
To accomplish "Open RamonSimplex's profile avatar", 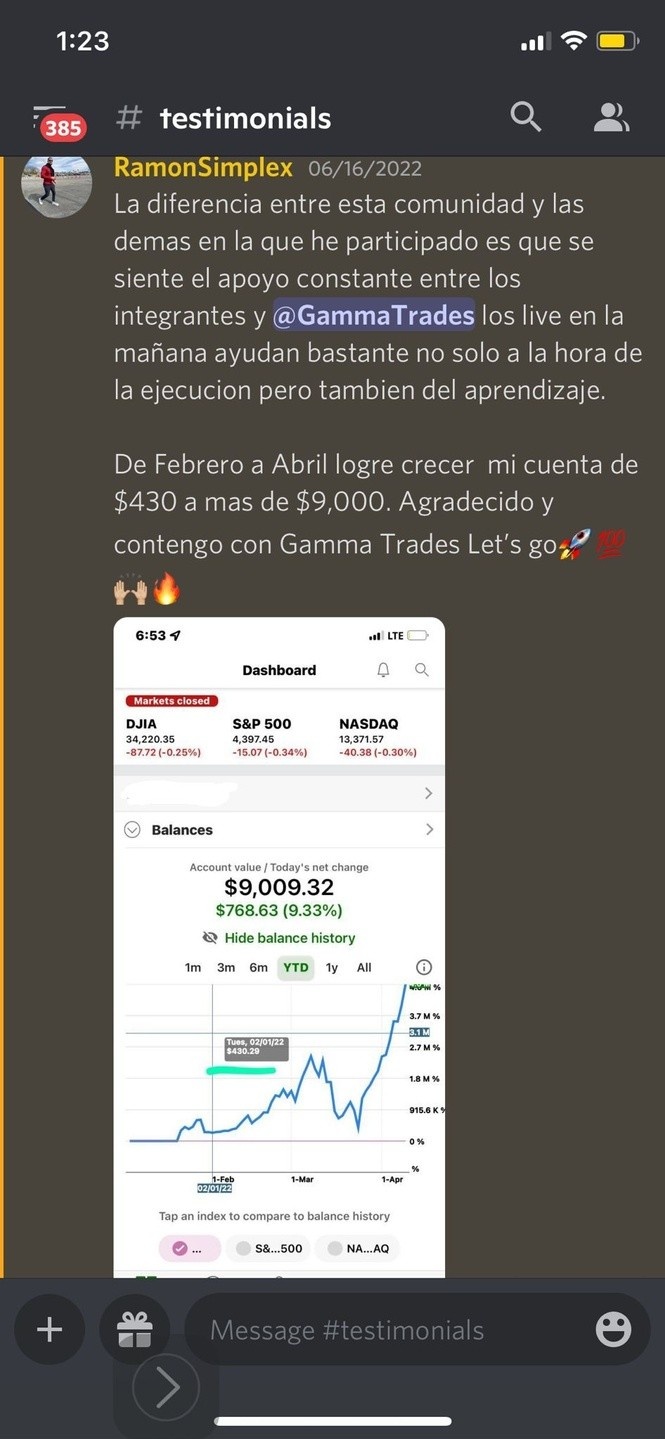I will [57, 187].
